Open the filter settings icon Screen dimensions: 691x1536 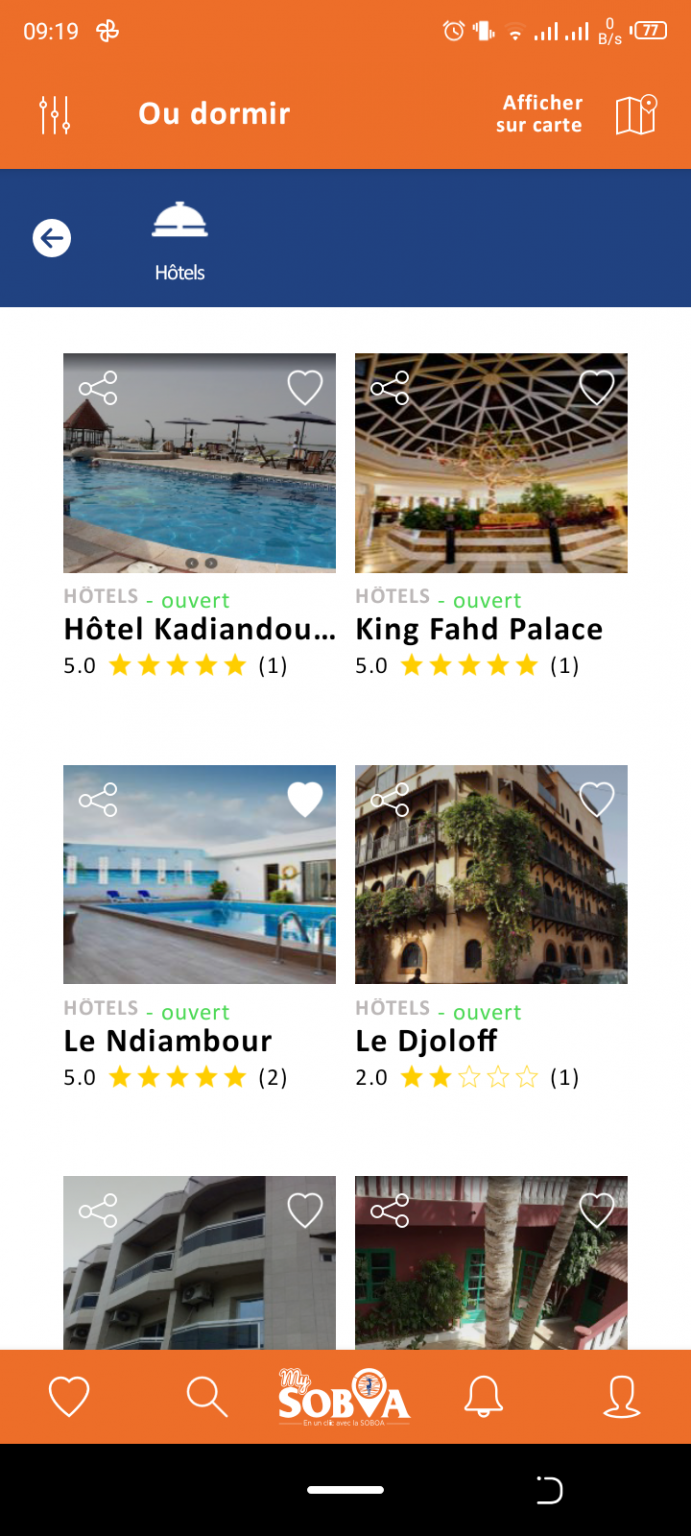54,115
